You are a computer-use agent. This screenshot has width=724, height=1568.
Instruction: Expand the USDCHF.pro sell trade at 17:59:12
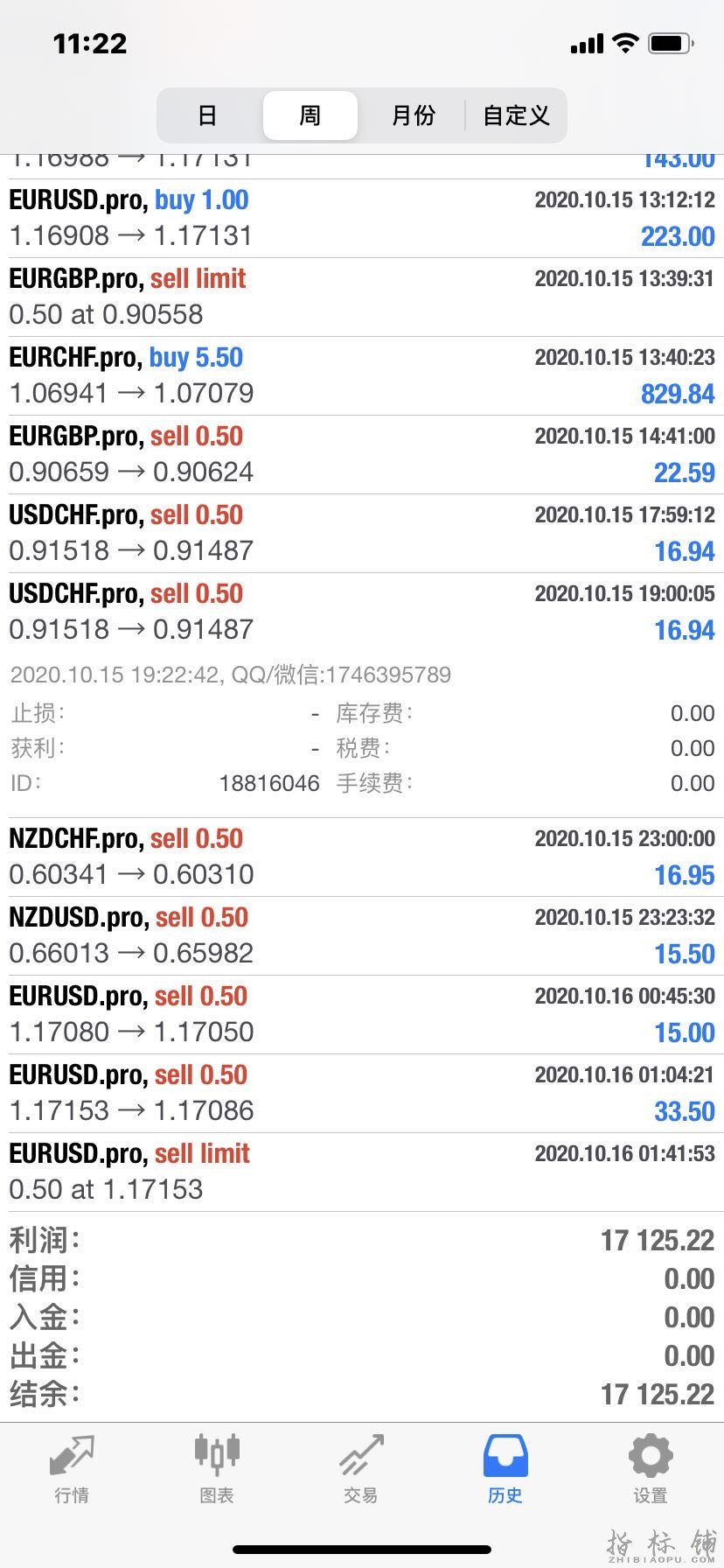(x=362, y=533)
